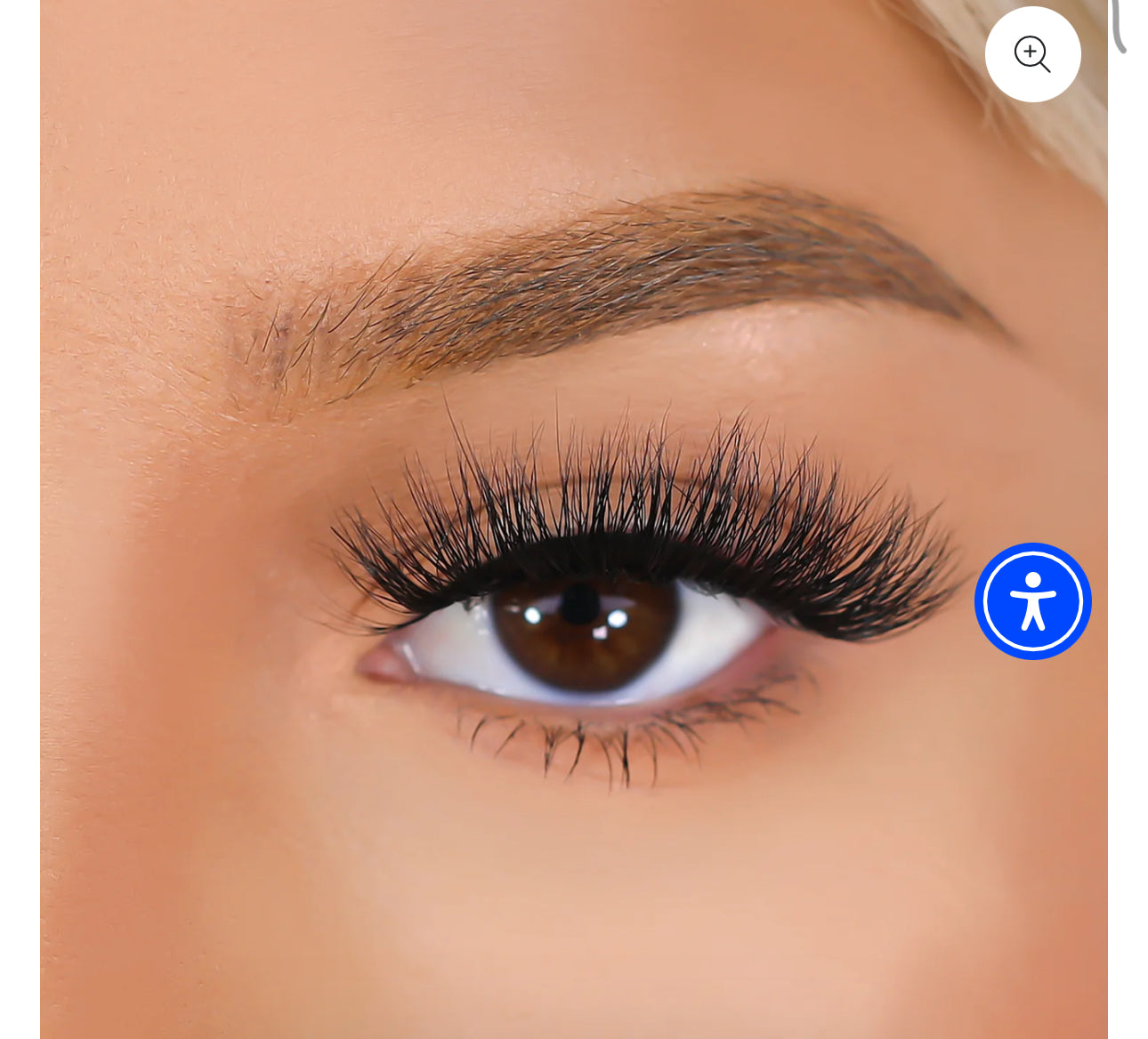Screen dimensions: 1148x1039
Task: Open the accessibility options button
Action: tap(1032, 601)
